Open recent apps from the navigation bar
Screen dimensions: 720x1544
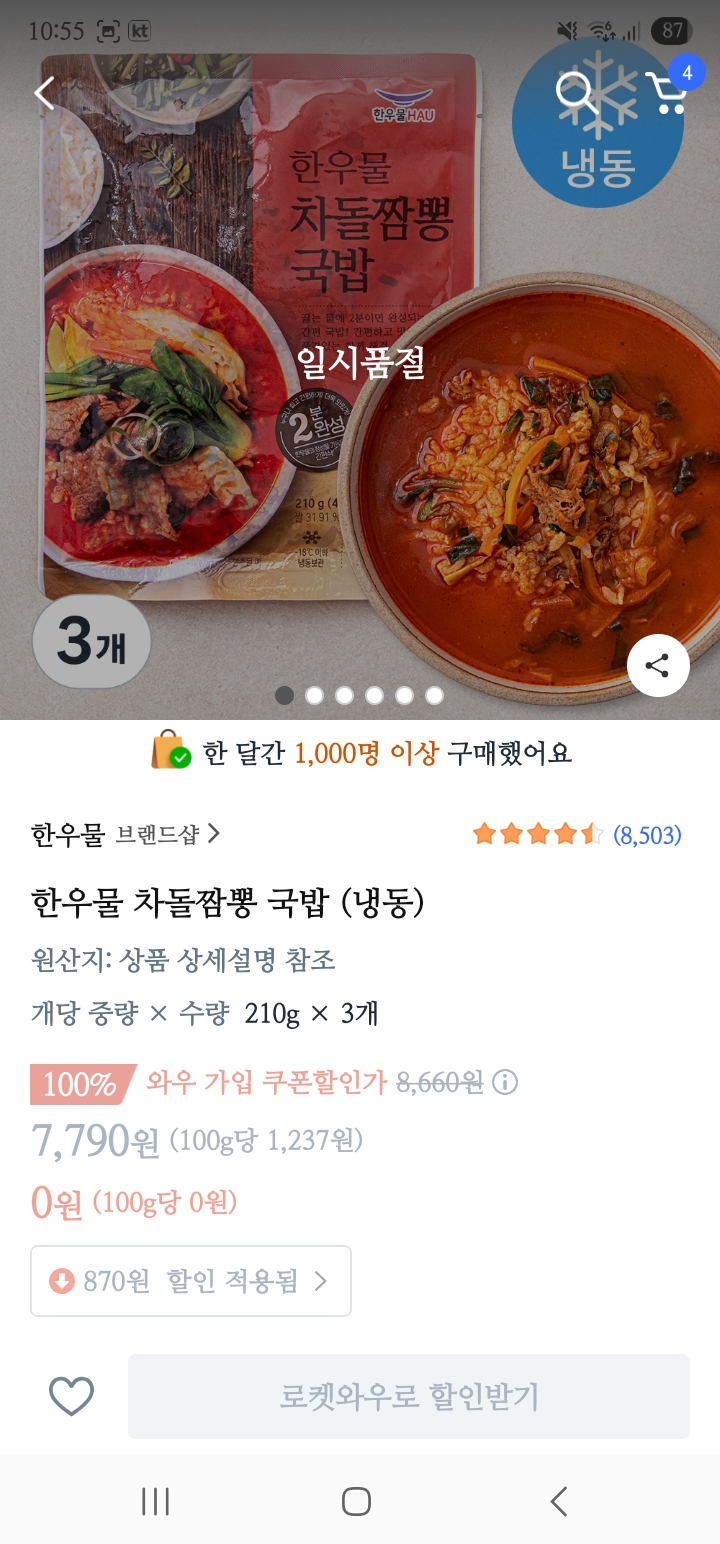tap(155, 1501)
